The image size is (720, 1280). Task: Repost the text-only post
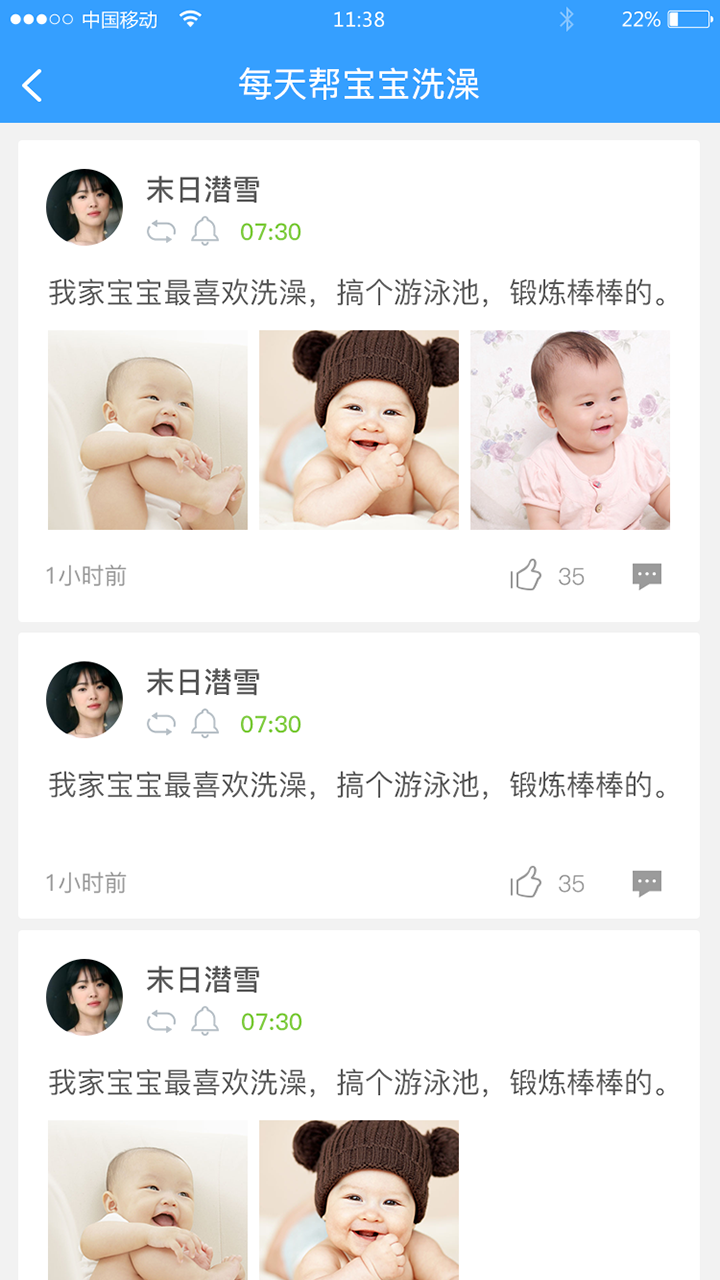[161, 724]
